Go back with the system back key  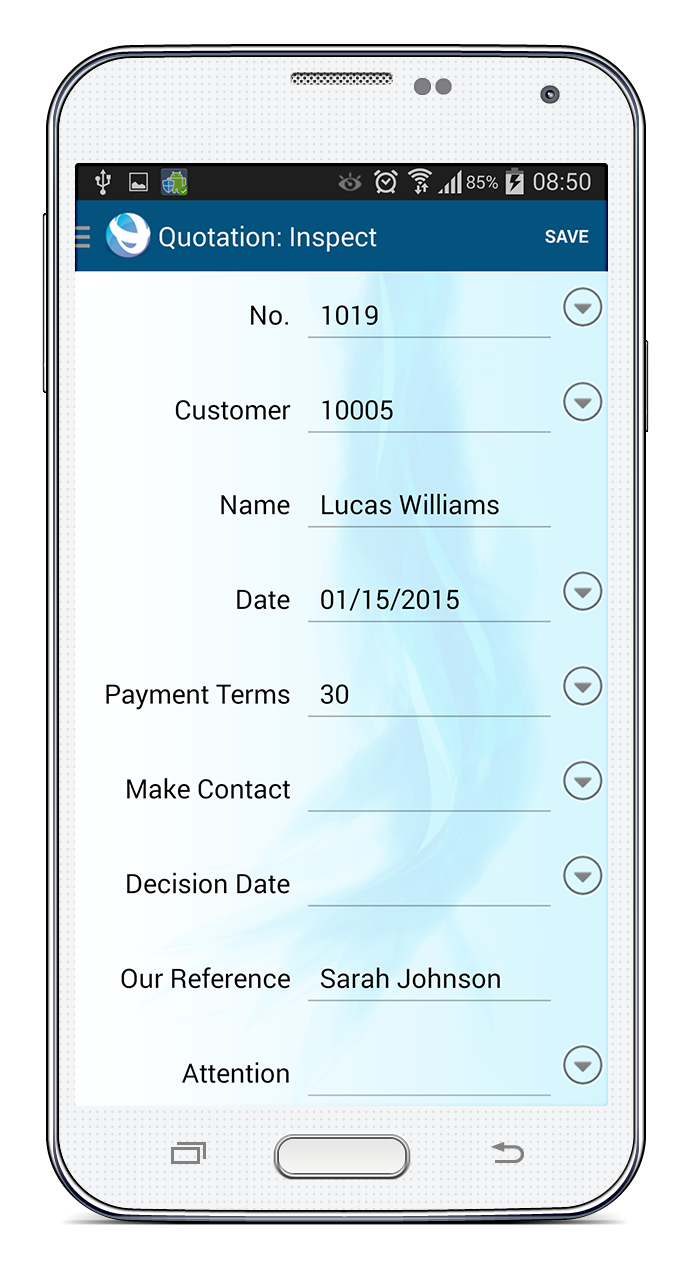[508, 1153]
